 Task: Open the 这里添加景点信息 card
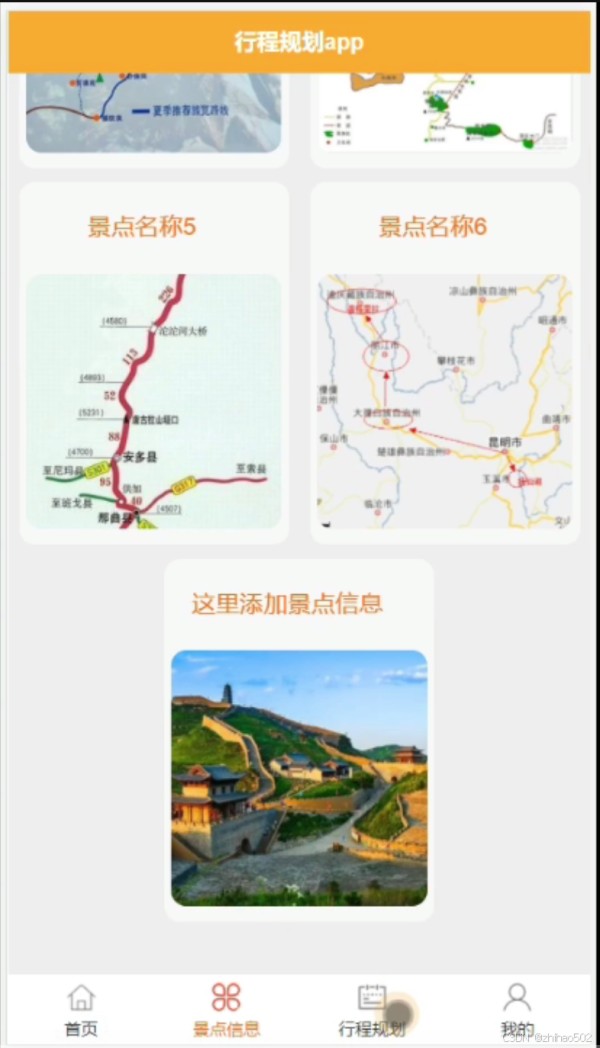(299, 740)
